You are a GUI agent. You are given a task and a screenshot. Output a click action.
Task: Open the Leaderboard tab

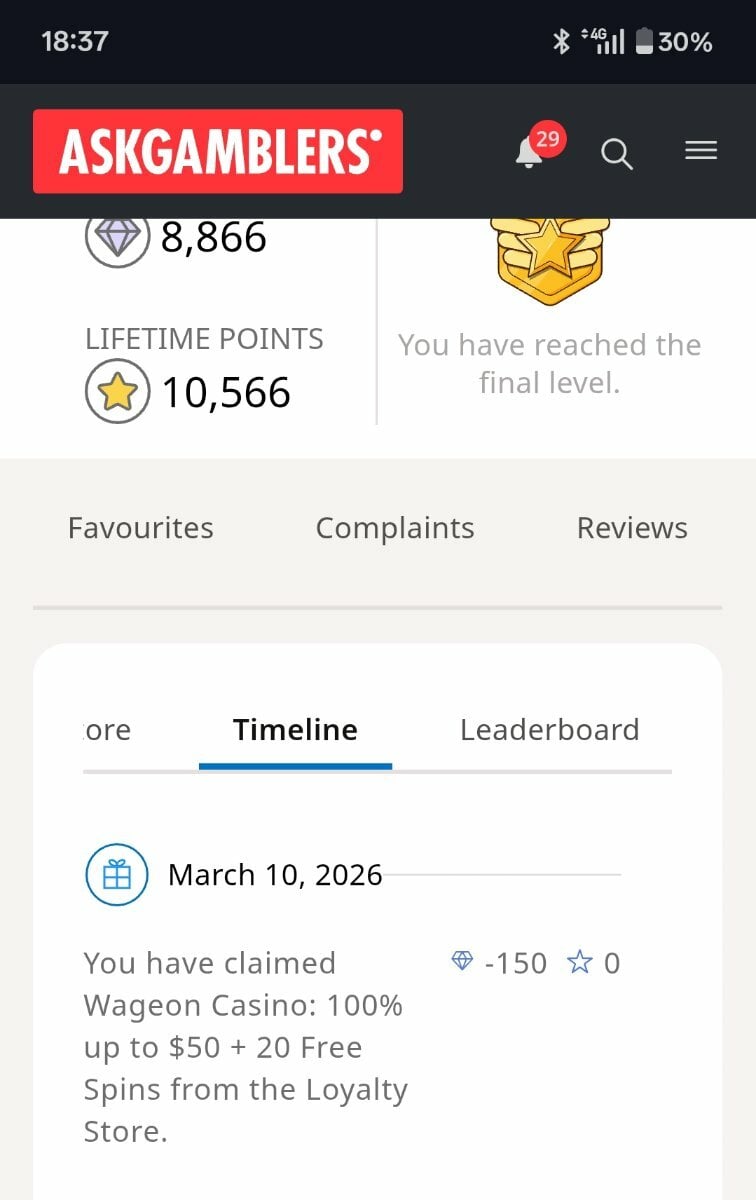point(549,730)
